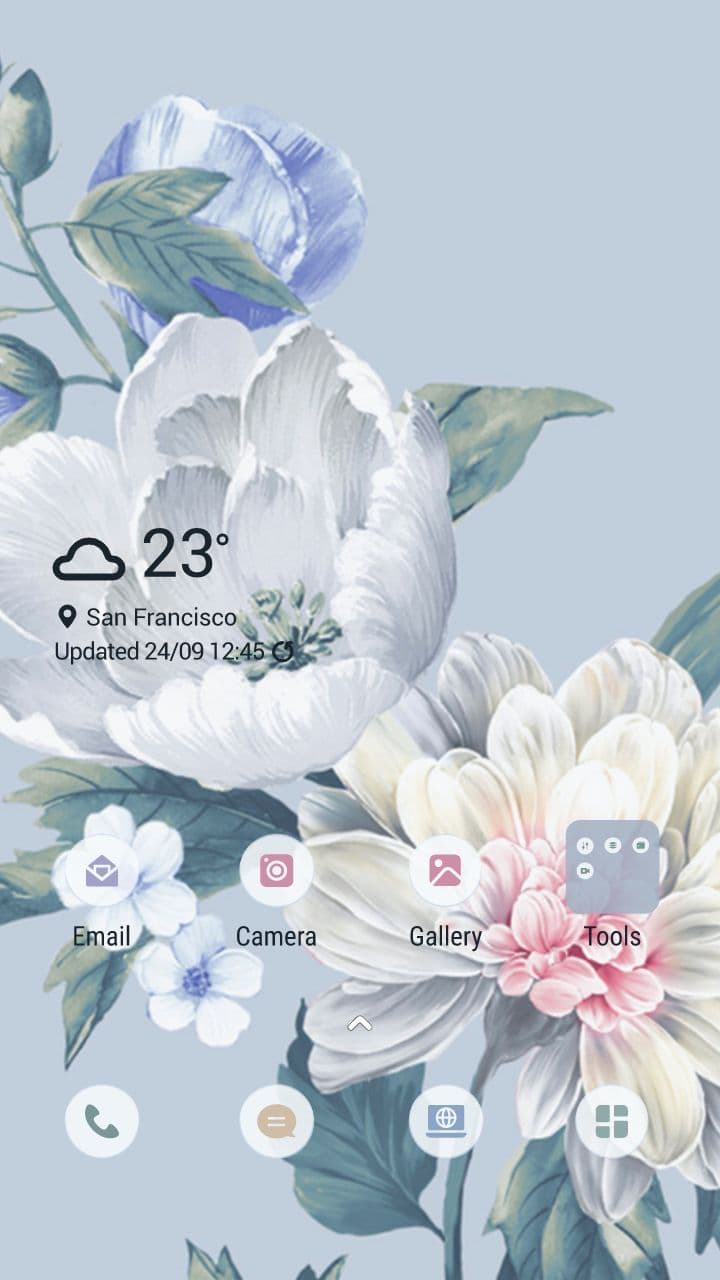Launch the Camera app
The height and width of the screenshot is (1280, 720).
(x=276, y=872)
